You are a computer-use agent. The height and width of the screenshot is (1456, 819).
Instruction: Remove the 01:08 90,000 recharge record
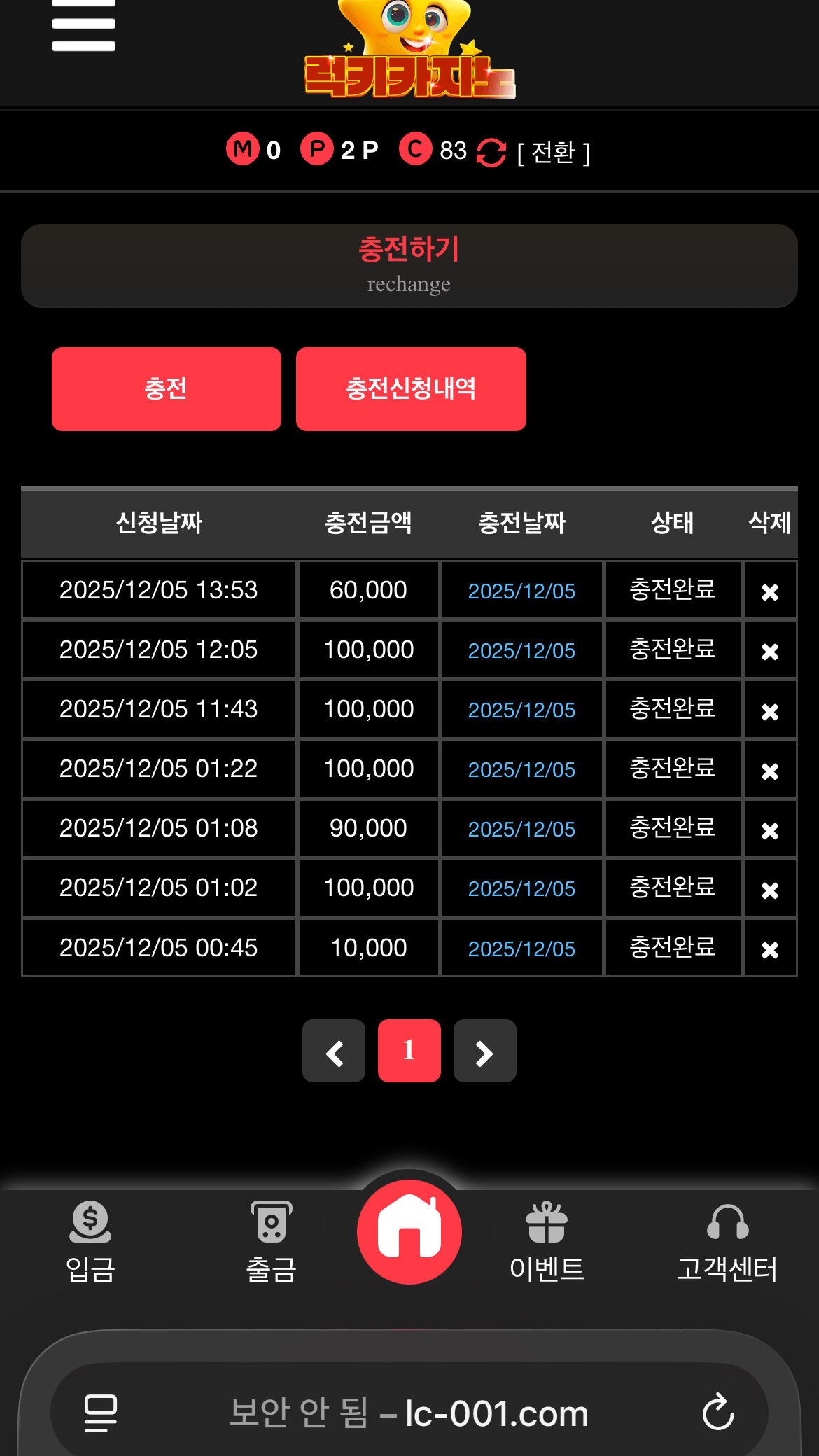tap(770, 830)
